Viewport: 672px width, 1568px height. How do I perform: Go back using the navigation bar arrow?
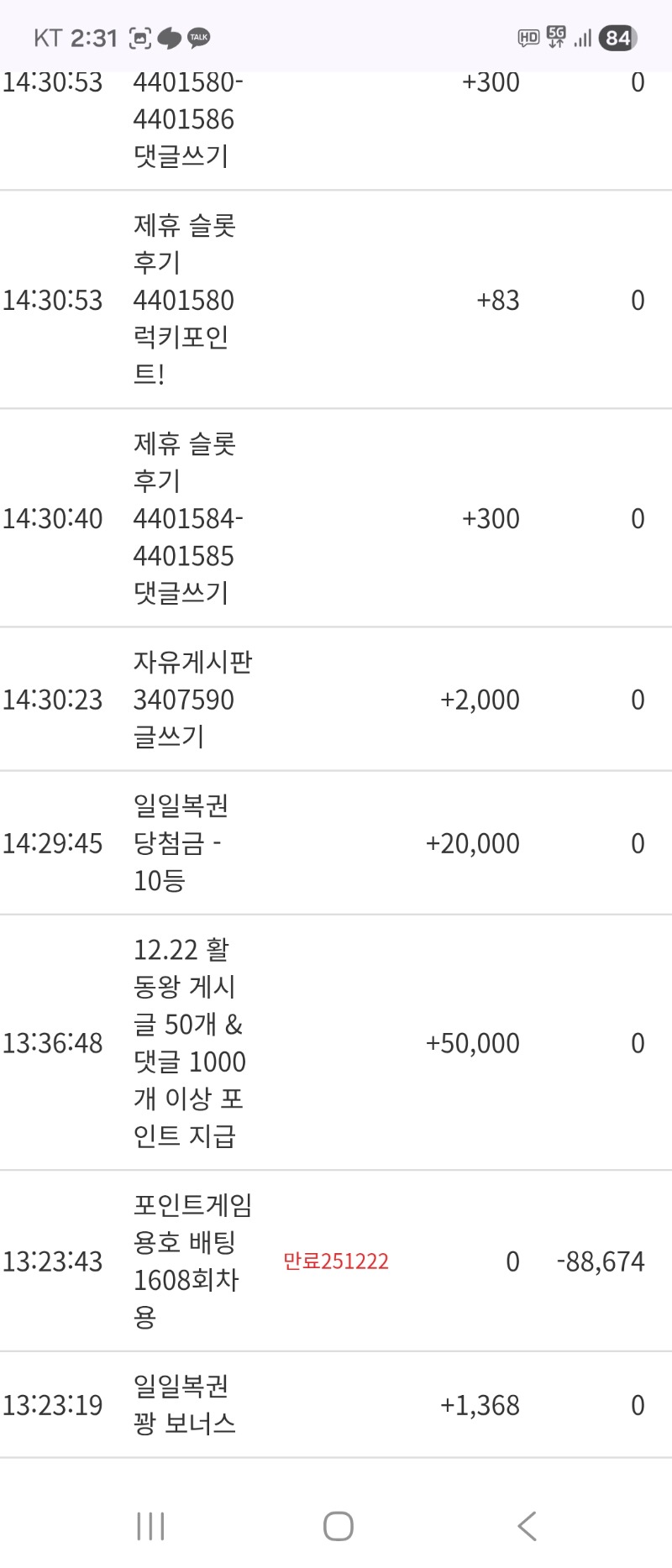(527, 1526)
